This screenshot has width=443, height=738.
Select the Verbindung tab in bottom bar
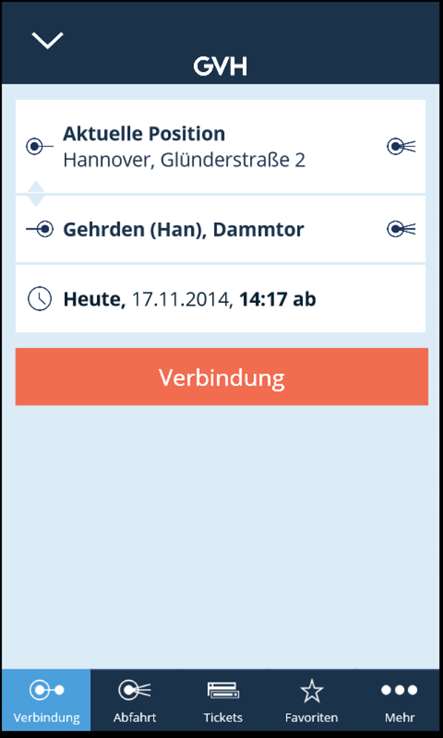tap(46, 701)
